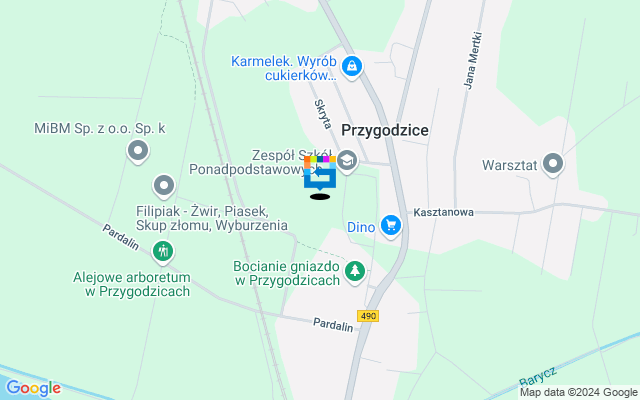Tap the Zespół Szkół Ponadpodstawowych school pin
The image size is (640, 400).
347,160
